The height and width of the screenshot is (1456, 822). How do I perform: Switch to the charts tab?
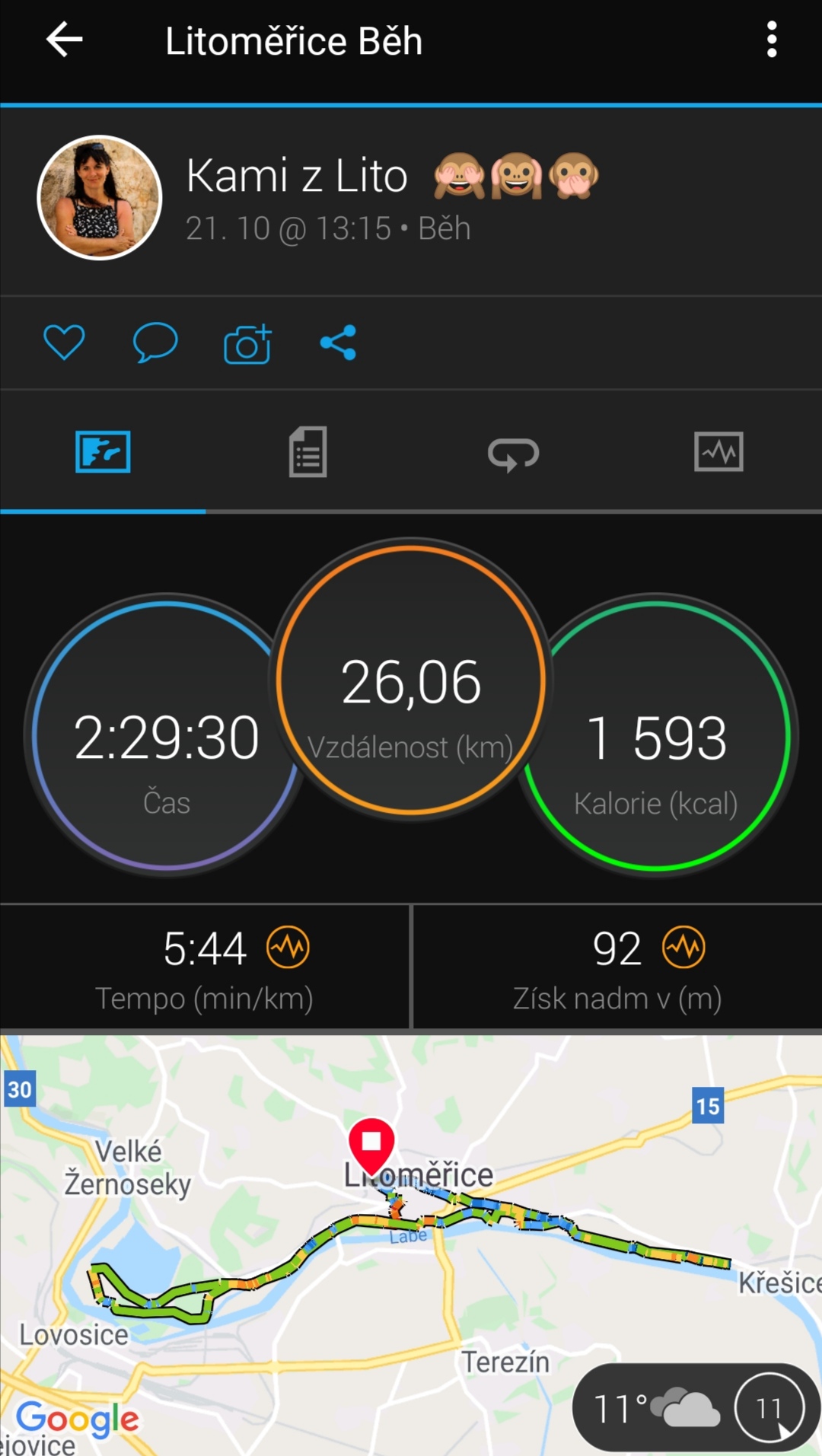click(x=718, y=452)
